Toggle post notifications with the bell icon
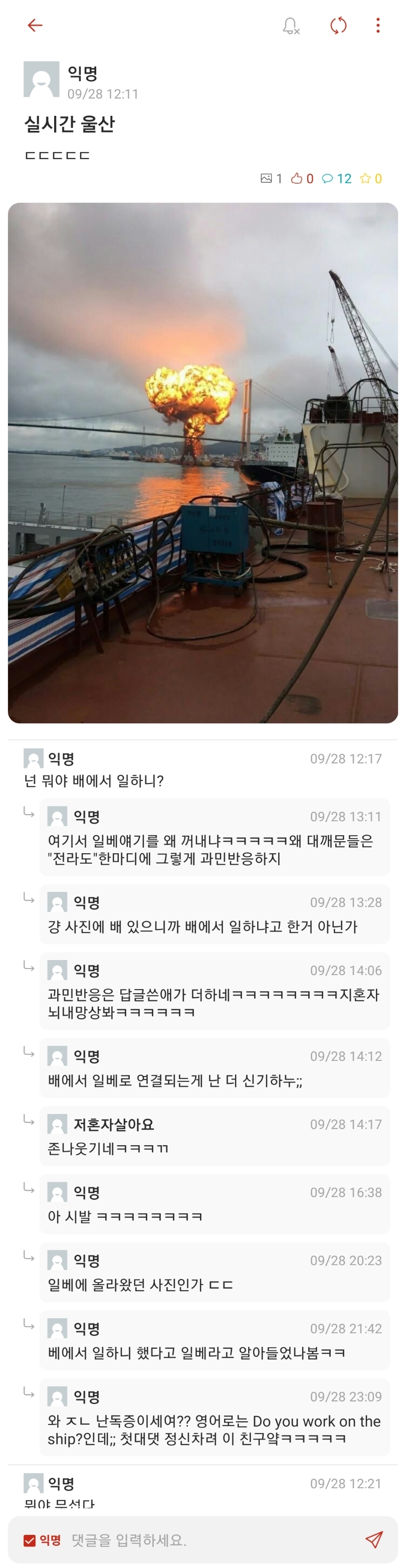This screenshot has height=1568, width=406. [x=290, y=26]
